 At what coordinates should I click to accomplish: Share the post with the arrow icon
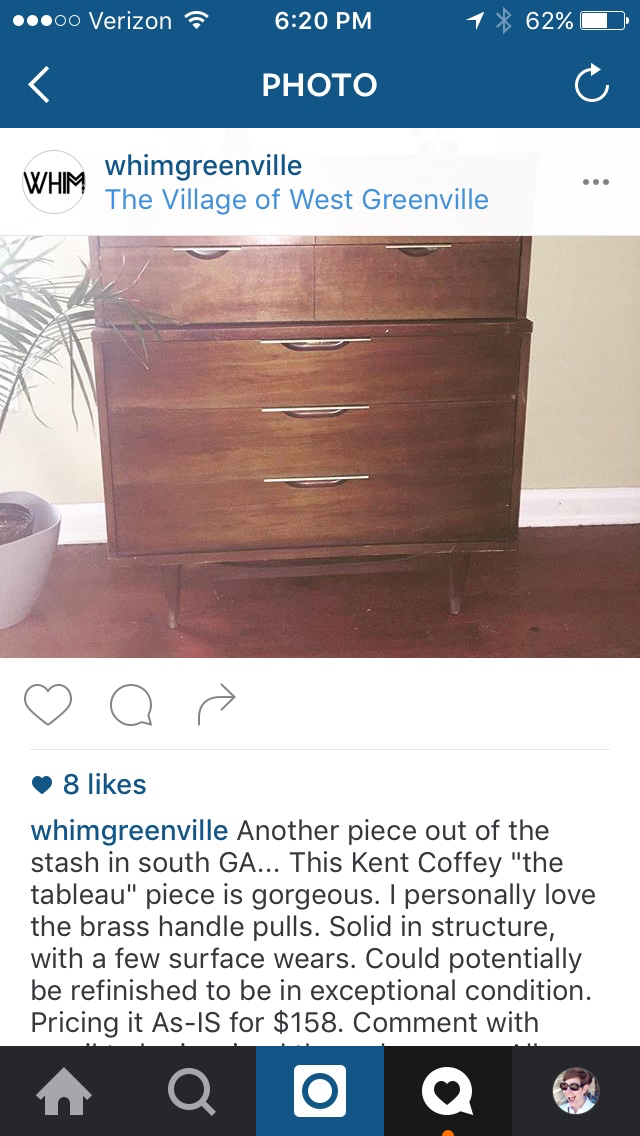[x=216, y=704]
